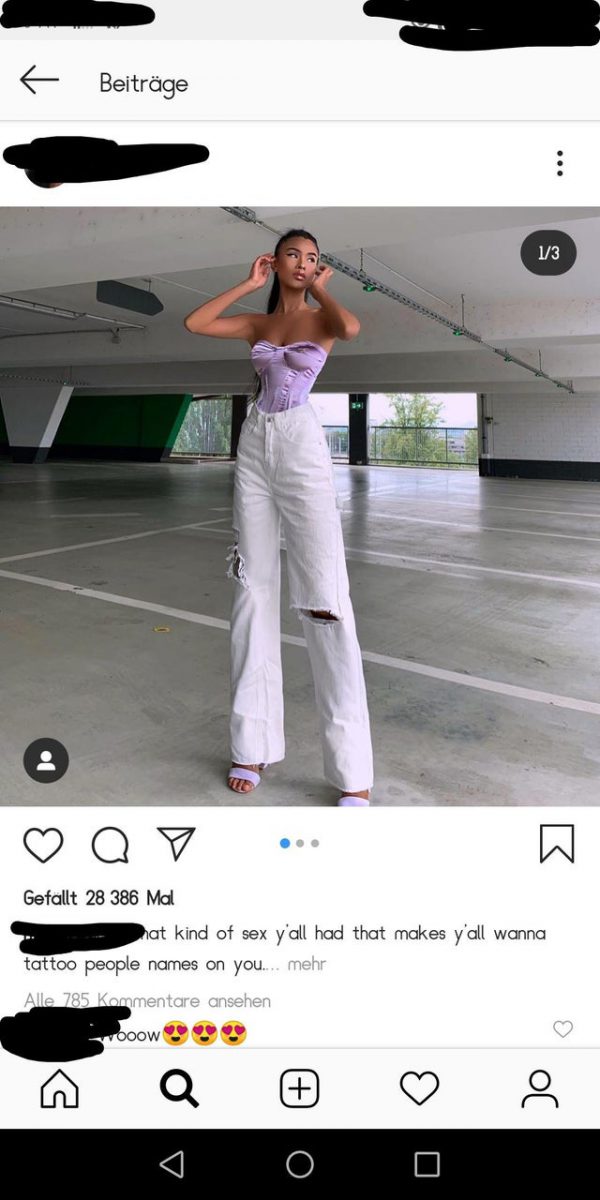The image size is (600, 1200).
Task: Show tagged people in the photo
Action: pos(46,761)
